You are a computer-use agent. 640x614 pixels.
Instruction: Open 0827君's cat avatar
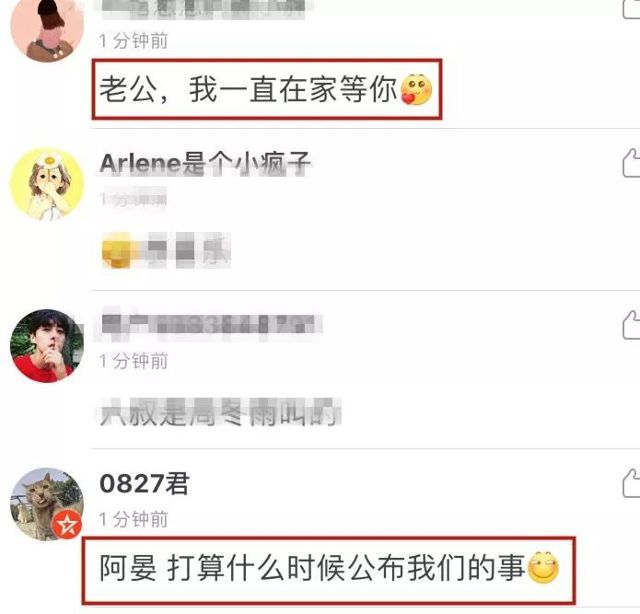[x=46, y=504]
